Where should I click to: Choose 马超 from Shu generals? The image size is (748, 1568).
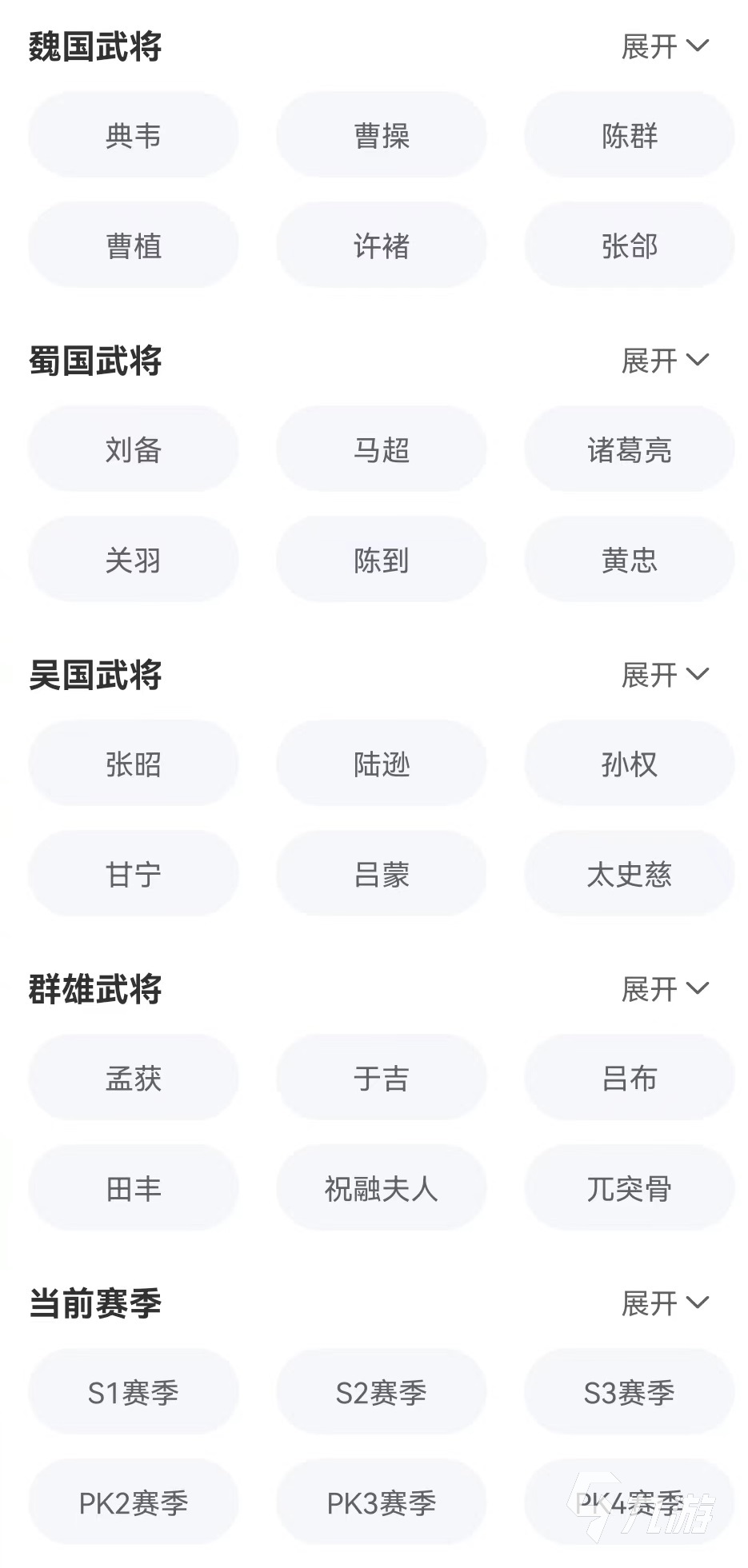point(382,449)
